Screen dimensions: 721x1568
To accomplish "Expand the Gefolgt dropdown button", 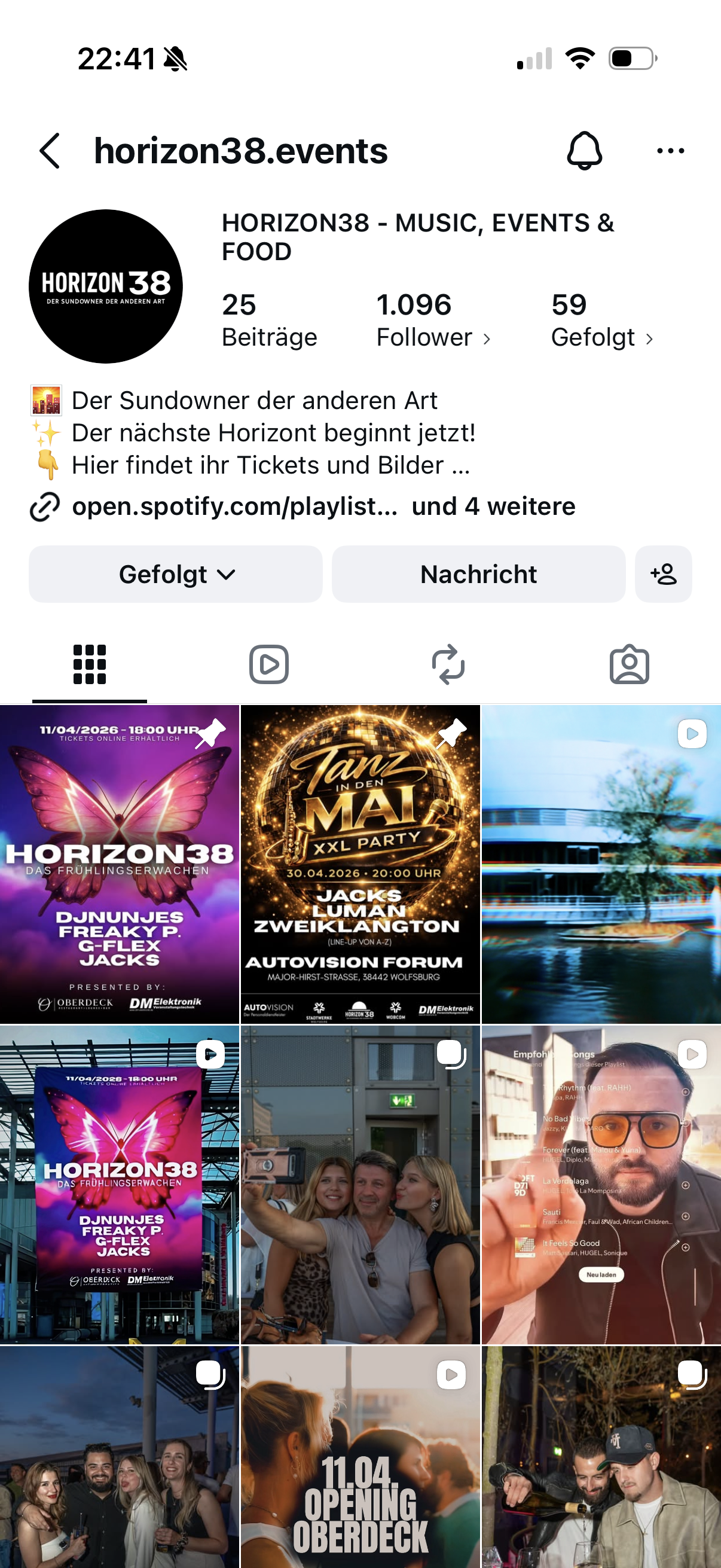I will pos(176,574).
